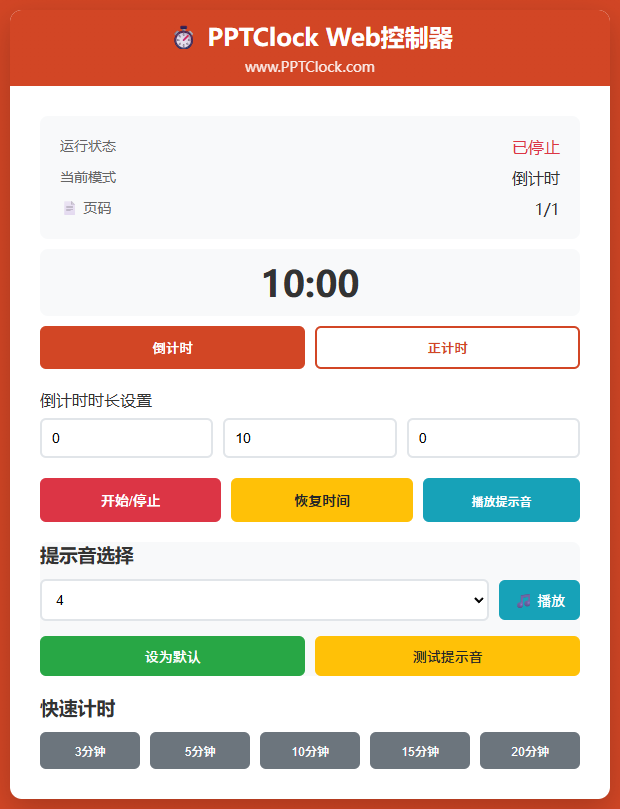Play the selected sound with 播放
The height and width of the screenshot is (809, 620).
539,600
